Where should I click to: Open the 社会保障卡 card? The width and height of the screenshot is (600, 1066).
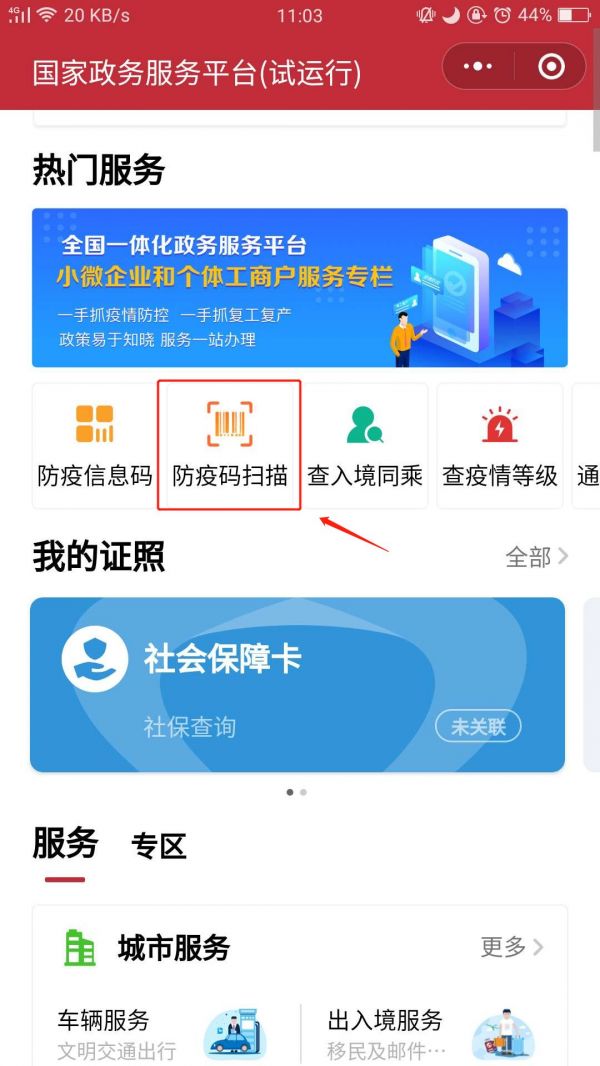pyautogui.click(x=298, y=685)
